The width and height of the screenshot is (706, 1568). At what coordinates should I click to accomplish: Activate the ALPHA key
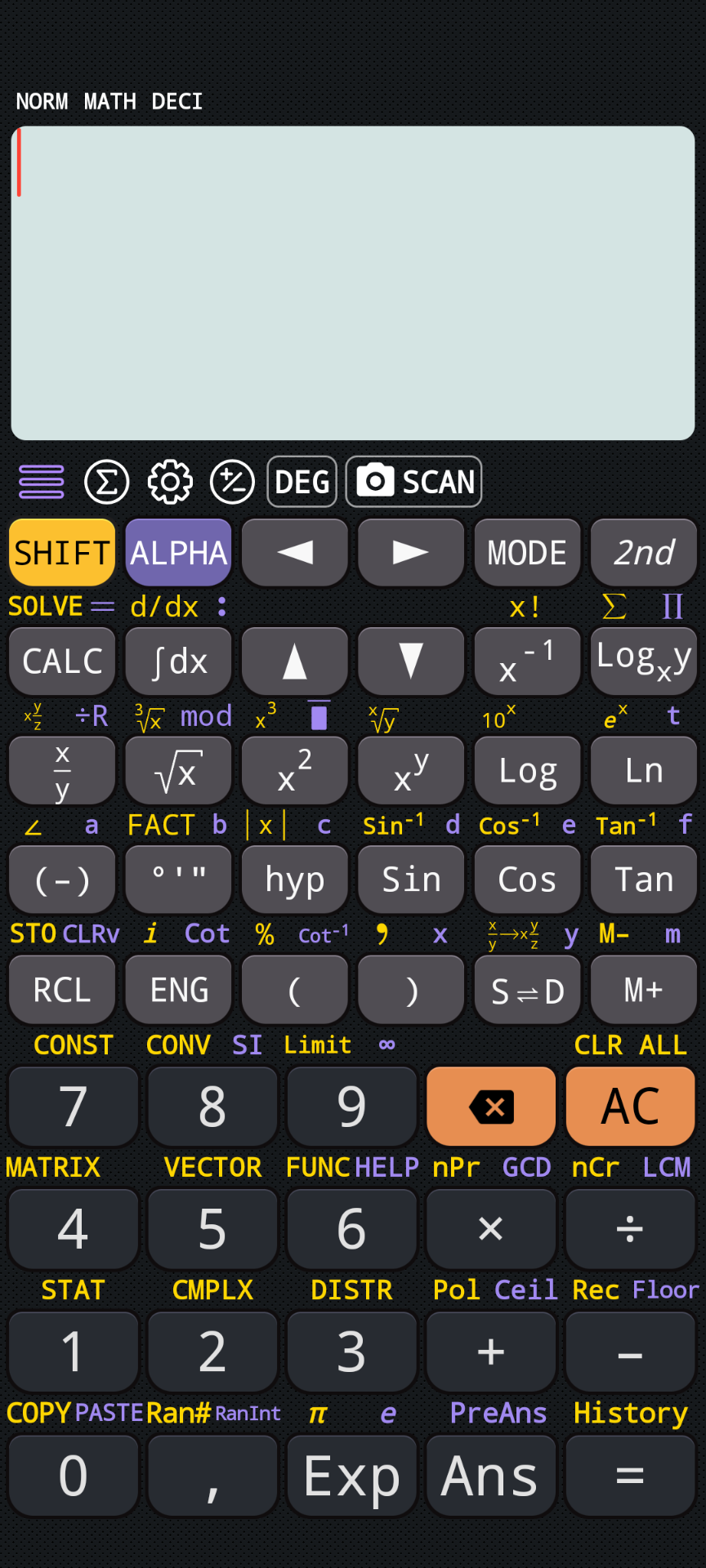tap(178, 553)
